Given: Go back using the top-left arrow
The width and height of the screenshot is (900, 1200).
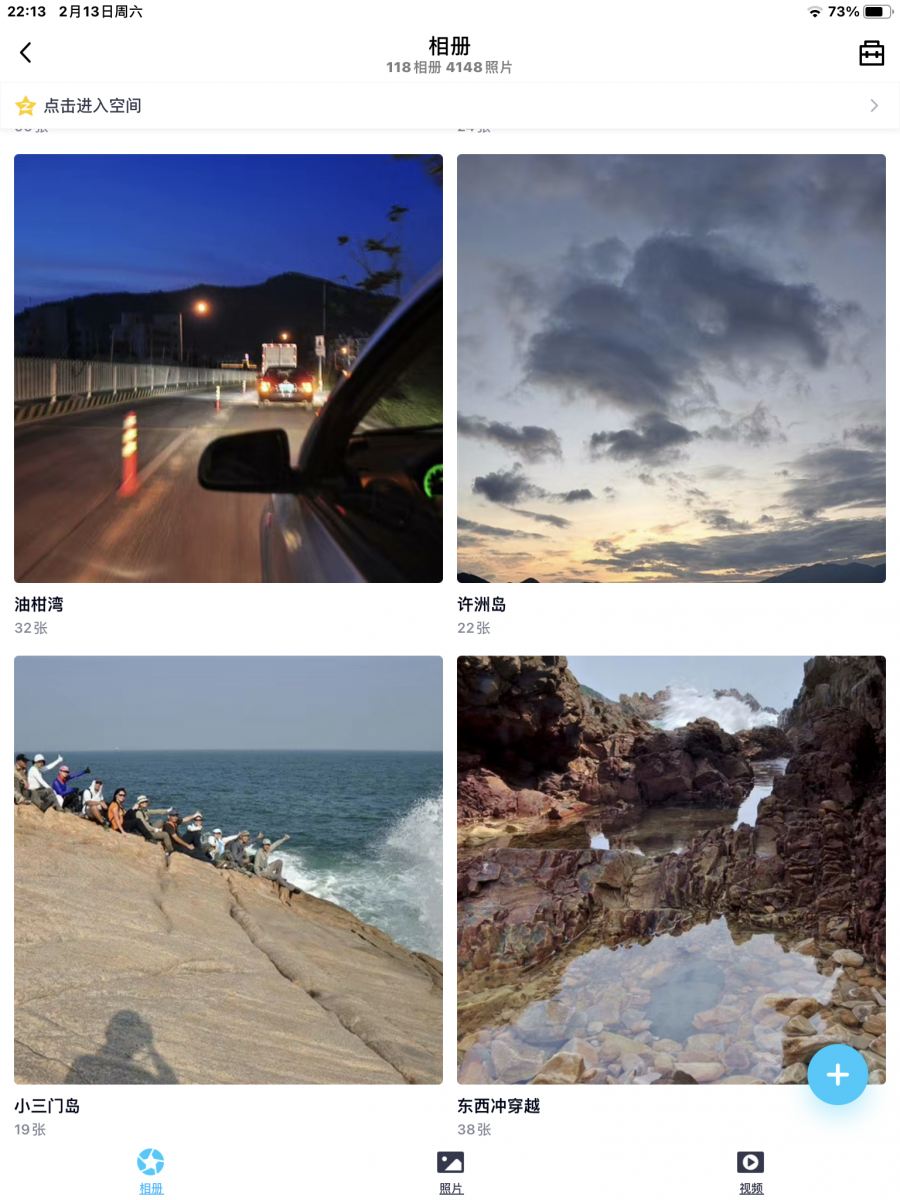Looking at the screenshot, I should point(26,53).
